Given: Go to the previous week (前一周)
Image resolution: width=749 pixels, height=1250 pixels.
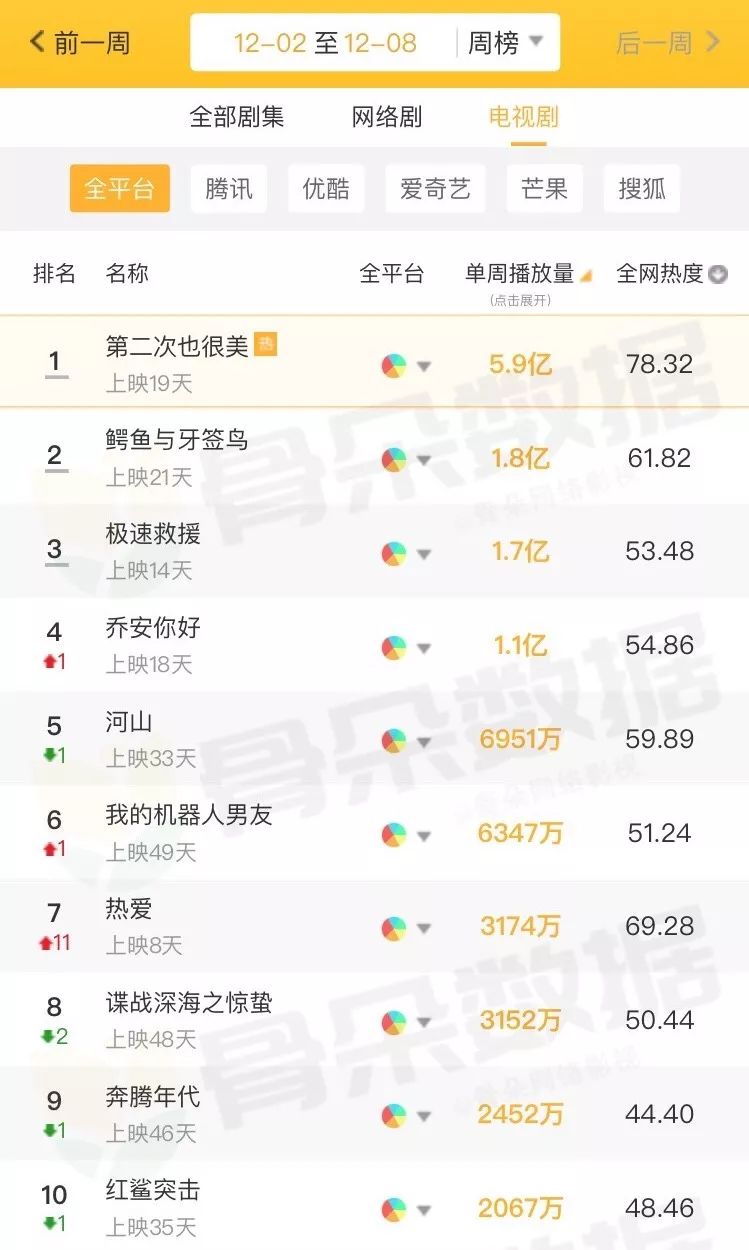Looking at the screenshot, I should coord(80,43).
